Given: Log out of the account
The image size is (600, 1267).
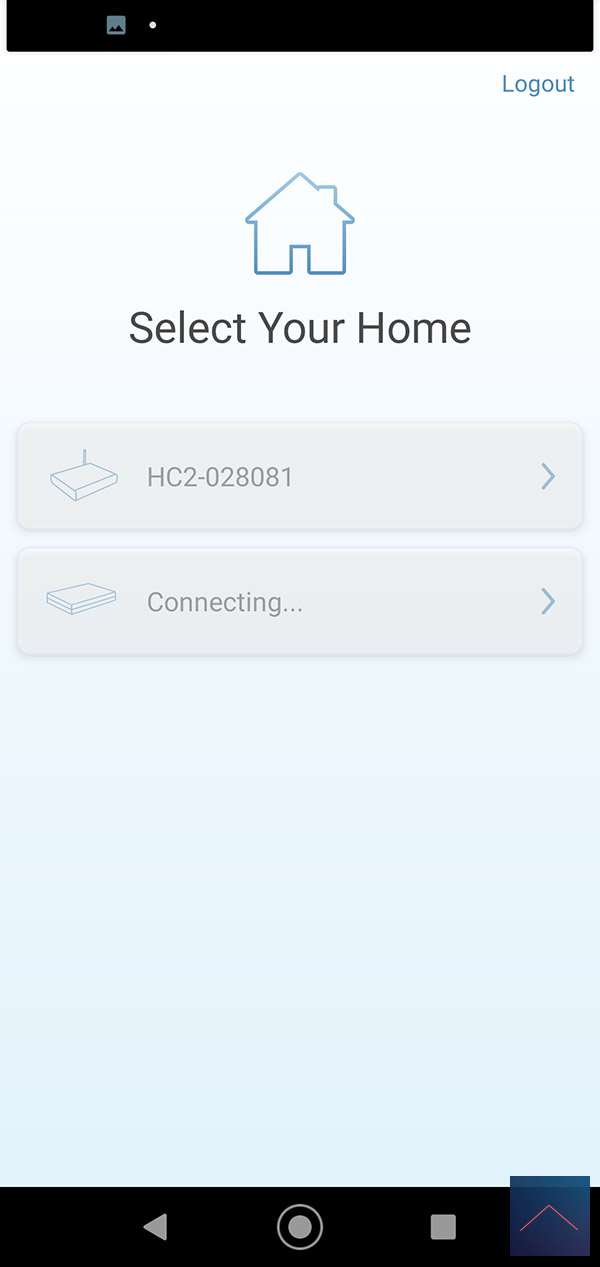Looking at the screenshot, I should coord(538,84).
